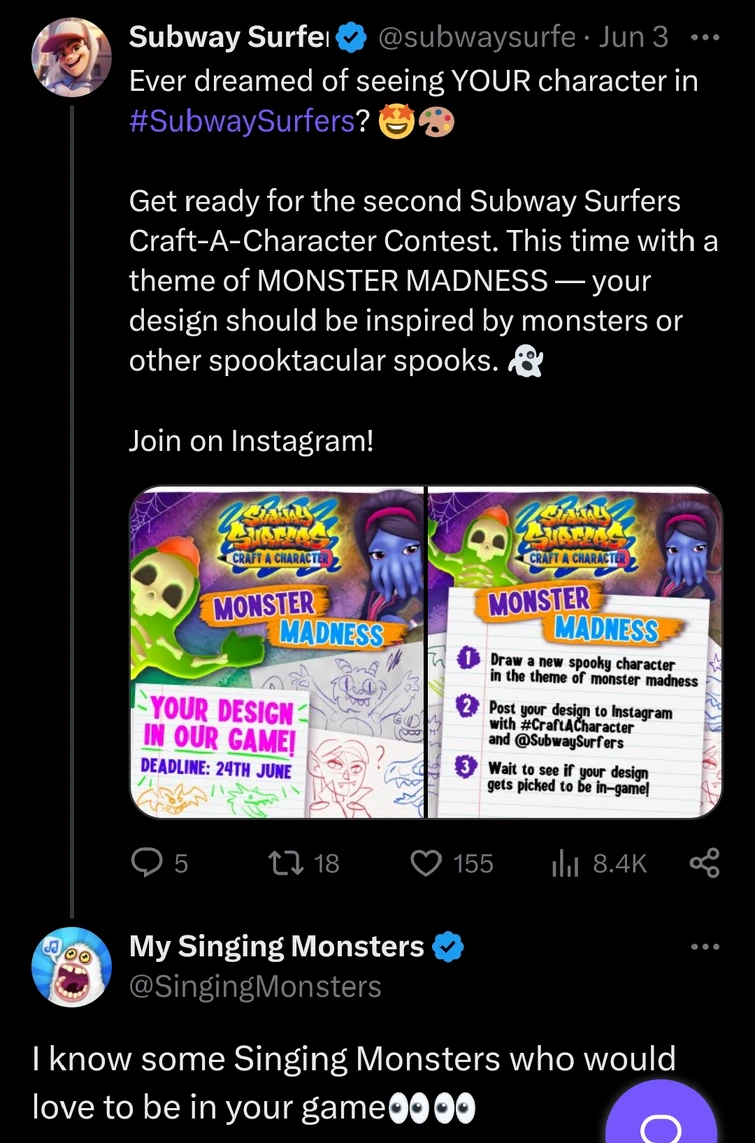Open overflow menu on Subway Surfers post
755x1143 pixels.
(x=705, y=39)
